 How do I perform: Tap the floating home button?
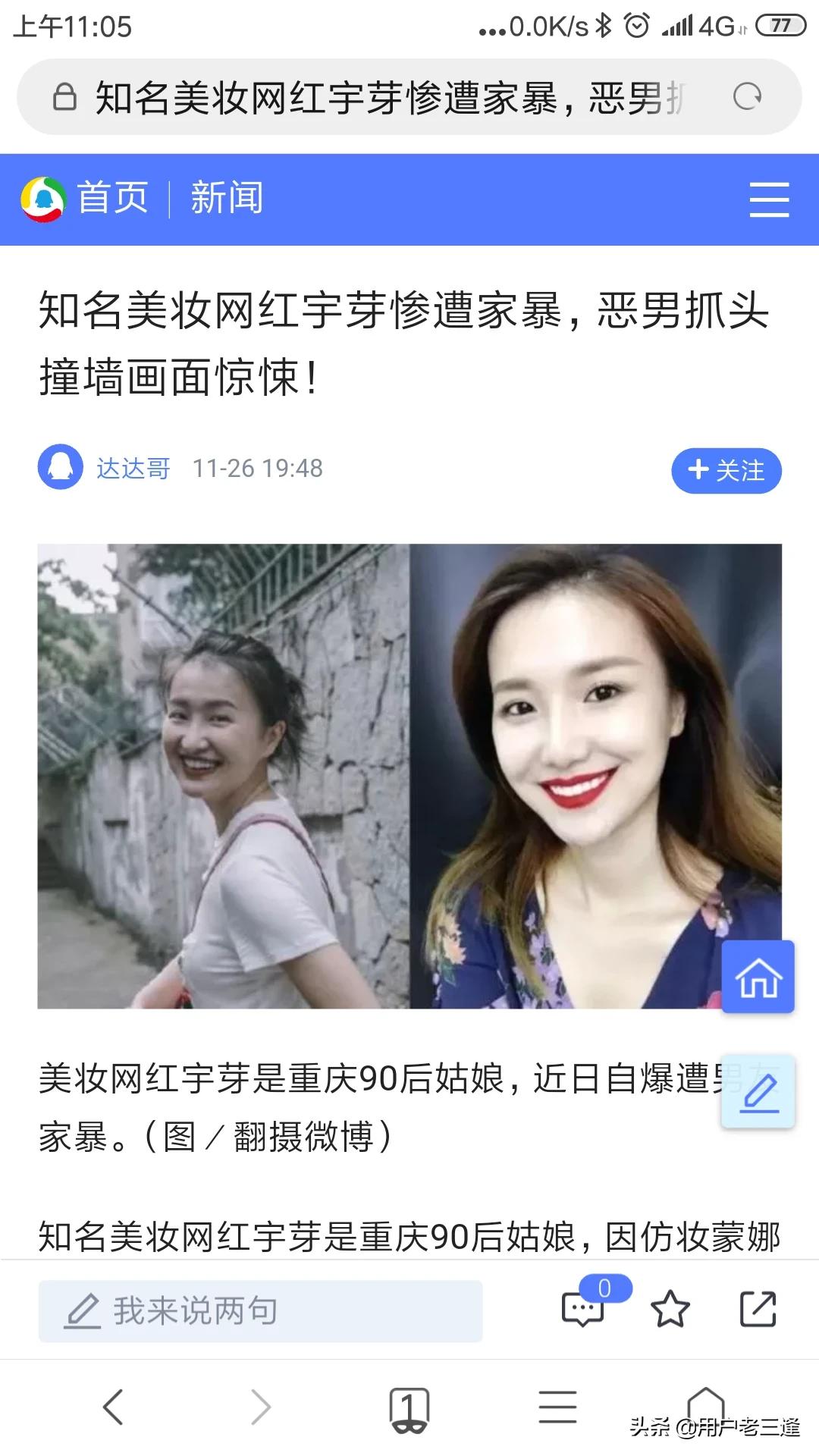[758, 977]
